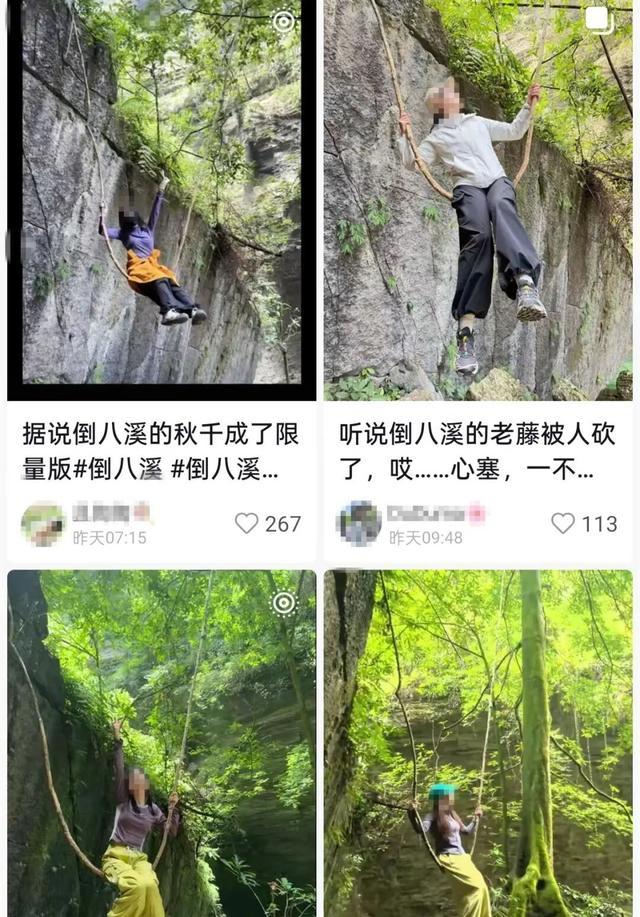Image resolution: width=640 pixels, height=917 pixels.
Task: View the author who posted 昨天07:15
Action: pyautogui.click(x=43, y=523)
